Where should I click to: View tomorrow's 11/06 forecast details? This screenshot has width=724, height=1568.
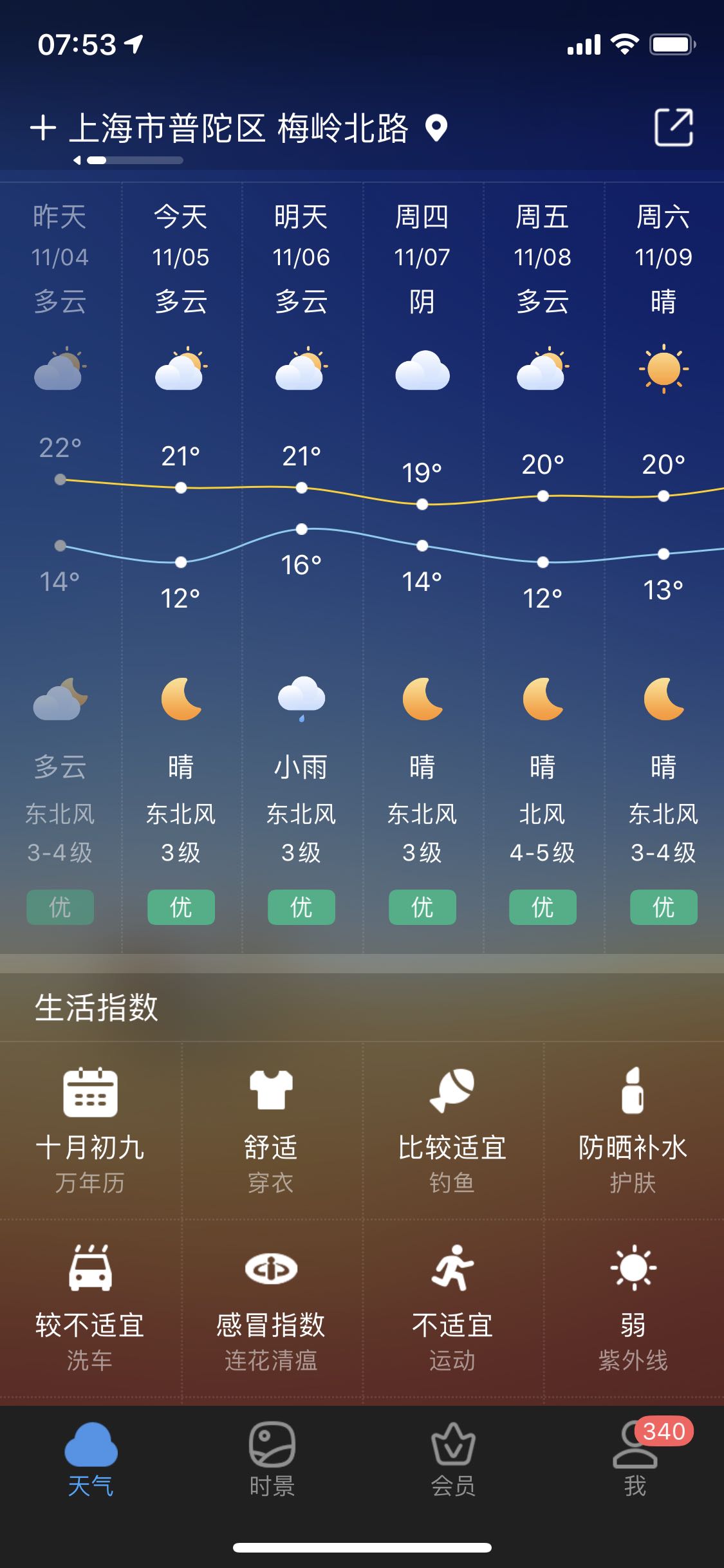[301, 257]
